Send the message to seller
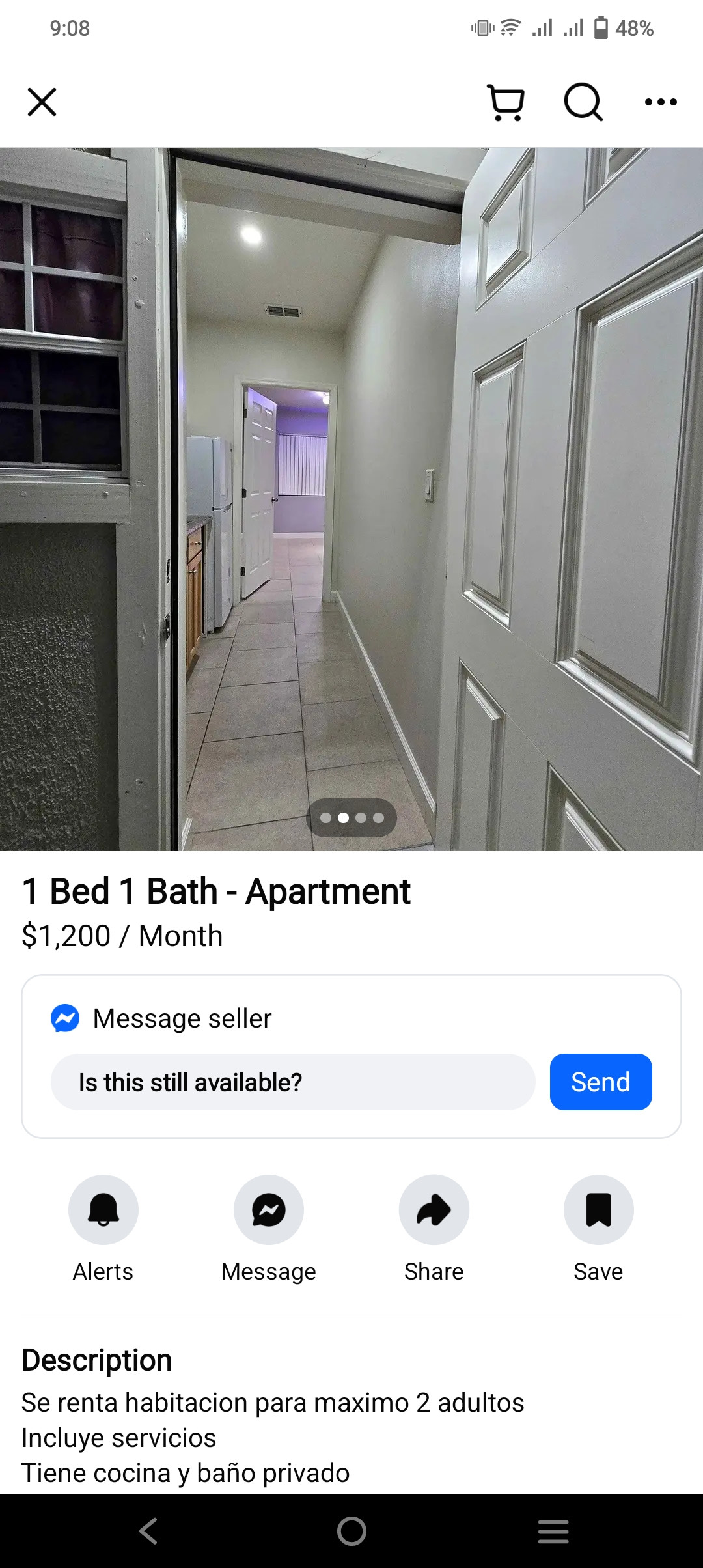This screenshot has width=703, height=1568. pyautogui.click(x=600, y=1082)
